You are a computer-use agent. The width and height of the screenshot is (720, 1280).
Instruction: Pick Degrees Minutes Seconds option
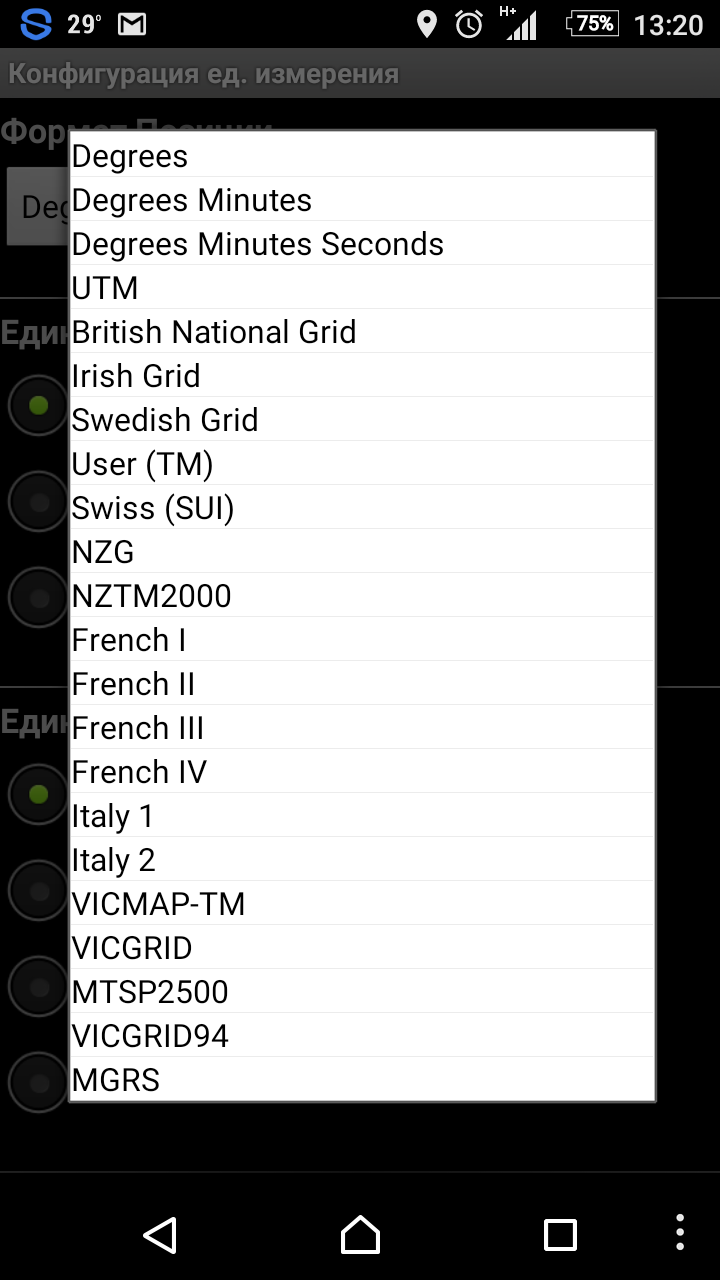coord(362,244)
